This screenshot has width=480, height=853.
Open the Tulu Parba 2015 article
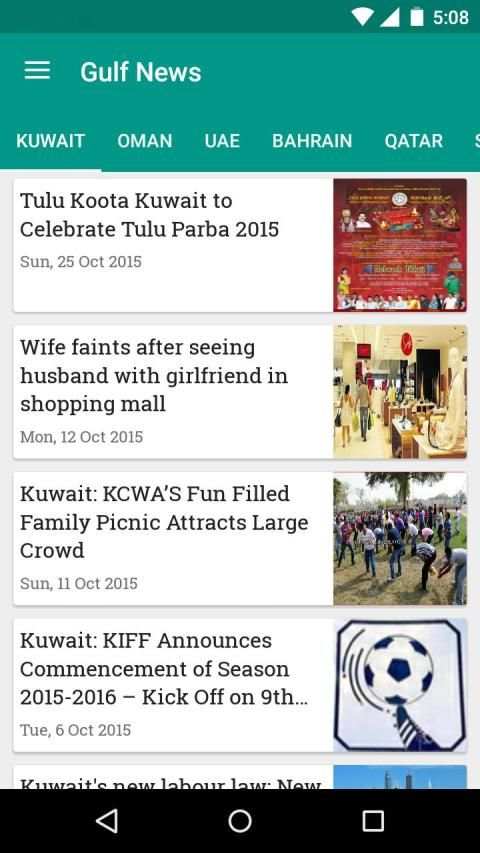click(x=240, y=245)
